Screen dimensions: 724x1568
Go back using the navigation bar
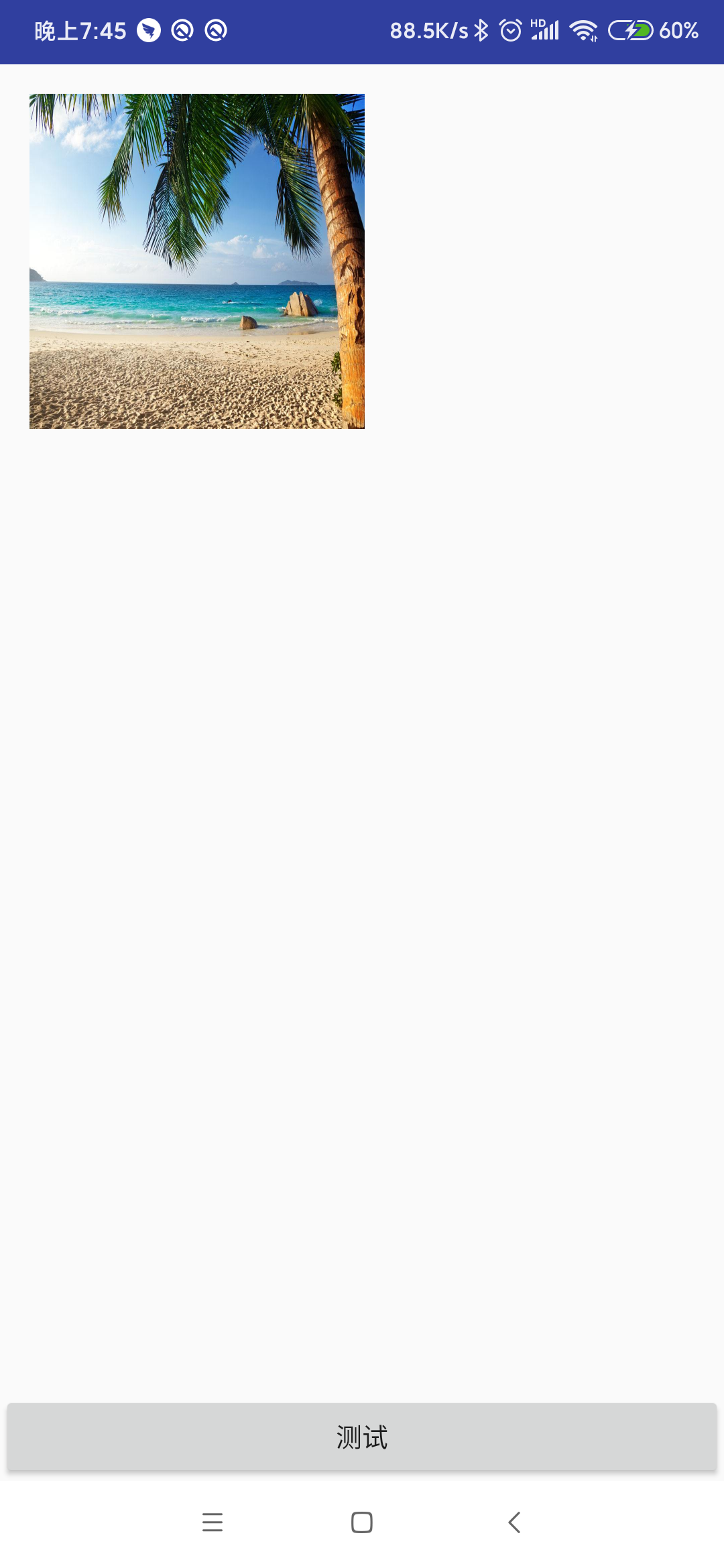(x=514, y=1522)
